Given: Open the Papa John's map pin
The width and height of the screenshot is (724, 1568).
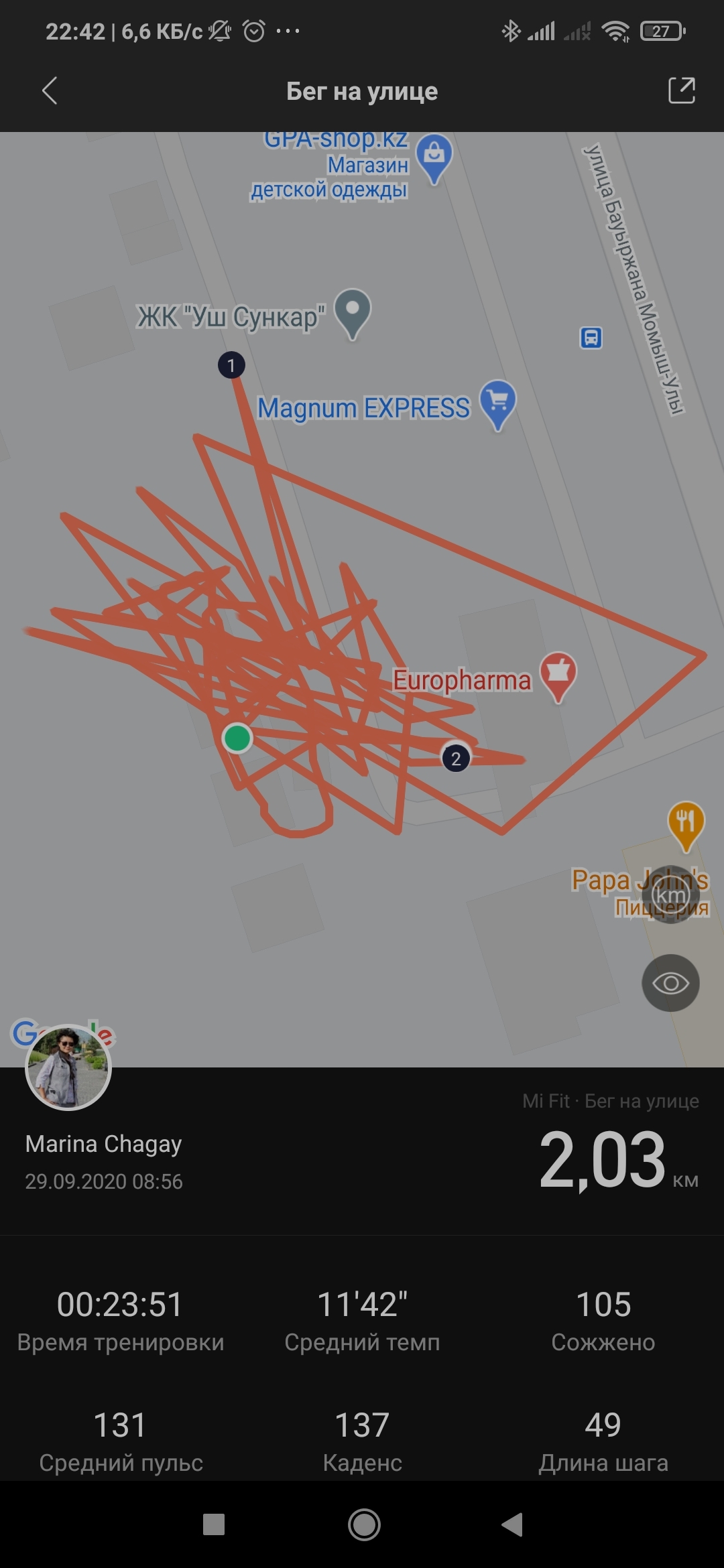Looking at the screenshot, I should 686,824.
